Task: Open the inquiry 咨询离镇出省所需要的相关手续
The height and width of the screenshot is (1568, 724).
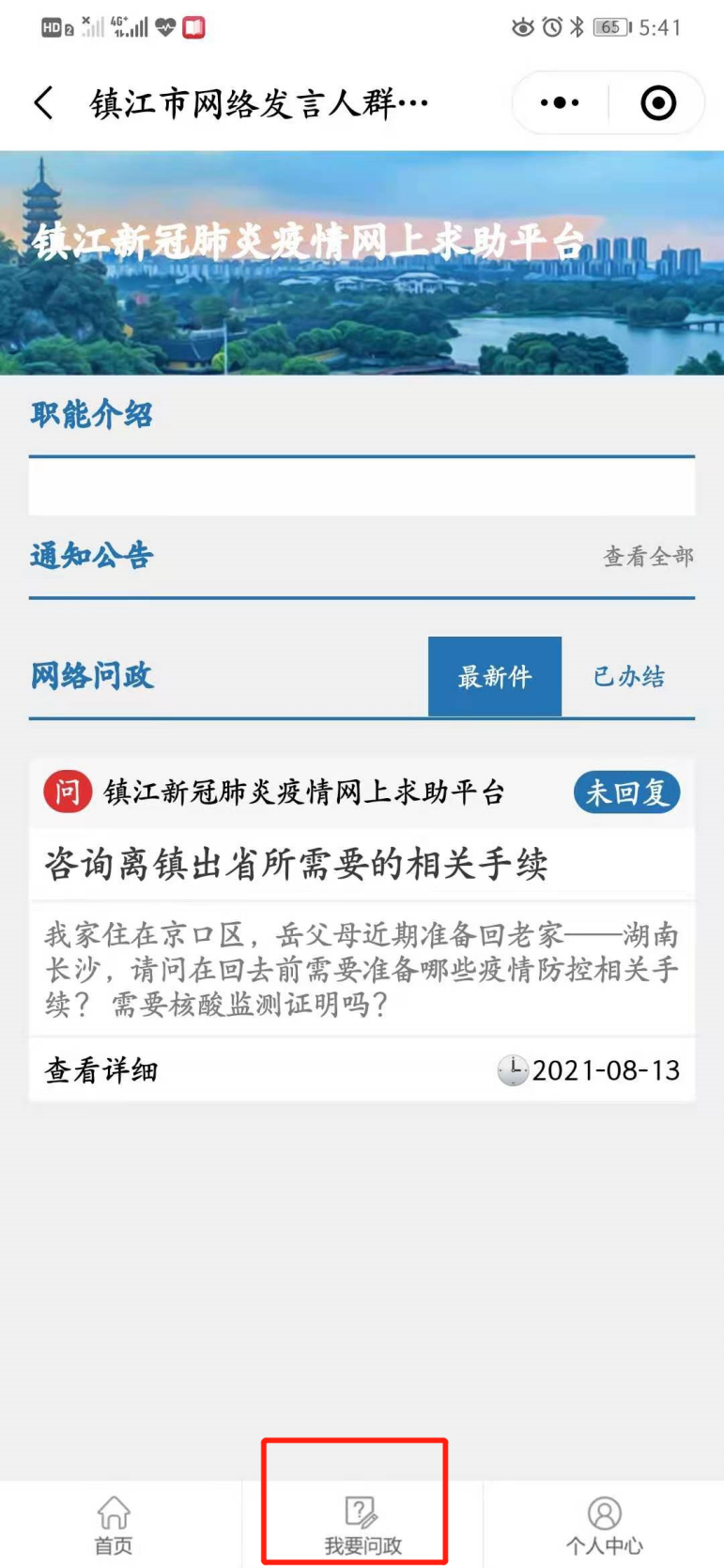Action: (297, 864)
